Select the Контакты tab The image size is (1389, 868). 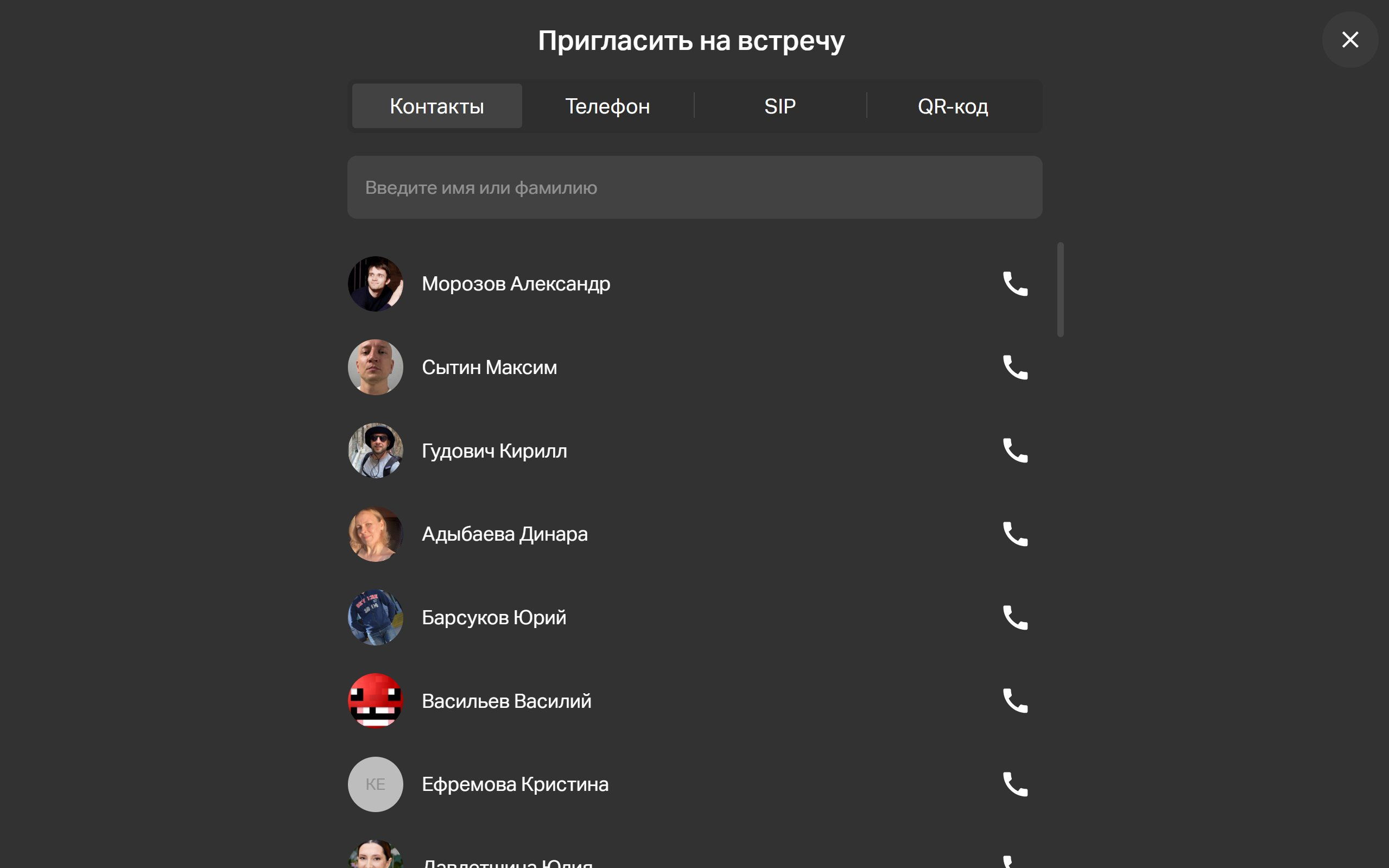point(437,106)
